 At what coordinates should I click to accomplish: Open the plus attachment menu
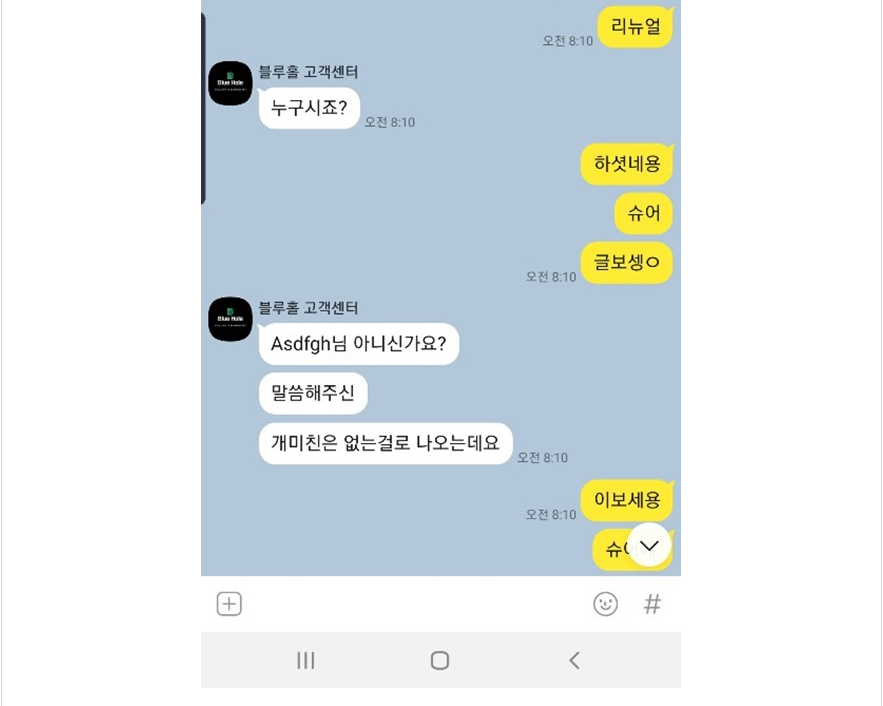[230, 604]
